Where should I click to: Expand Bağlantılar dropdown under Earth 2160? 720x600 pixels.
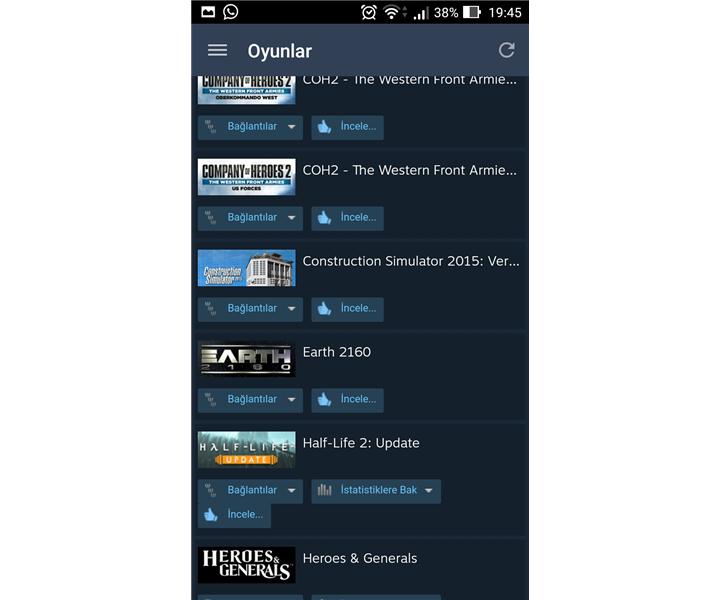[250, 400]
